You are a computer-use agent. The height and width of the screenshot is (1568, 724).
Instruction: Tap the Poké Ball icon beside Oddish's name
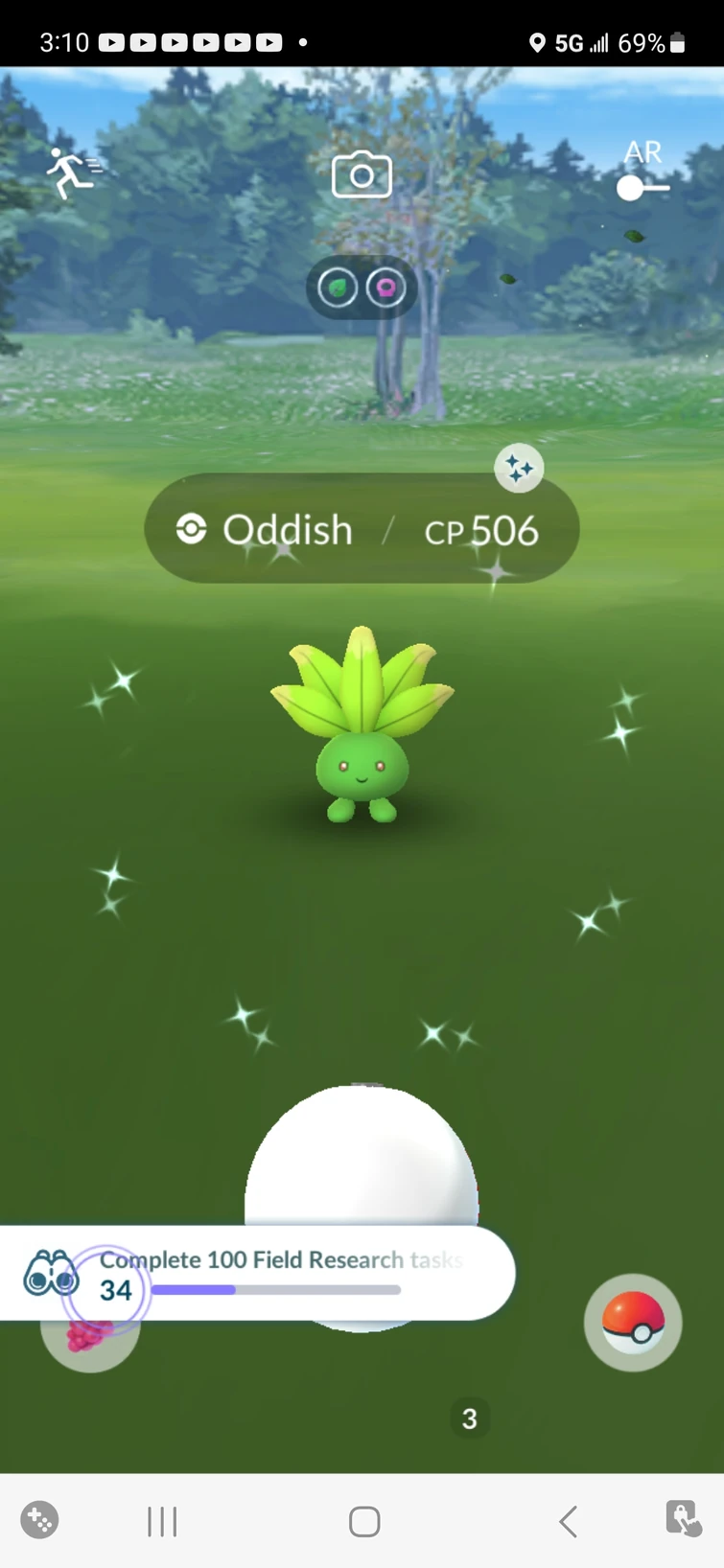[192, 529]
